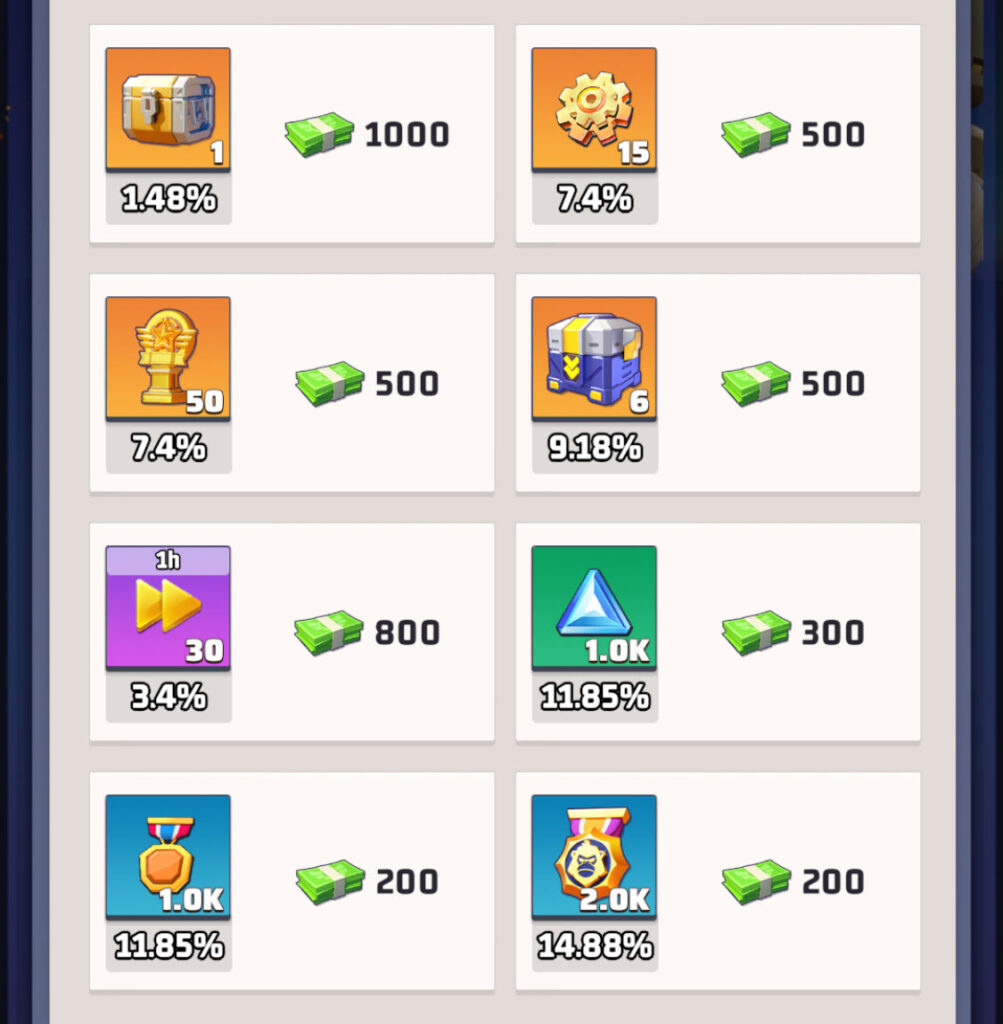Viewport: 1003px width, 1024px height.
Task: Tap the gorilla badge with 14.88% chance
Action: (594, 856)
